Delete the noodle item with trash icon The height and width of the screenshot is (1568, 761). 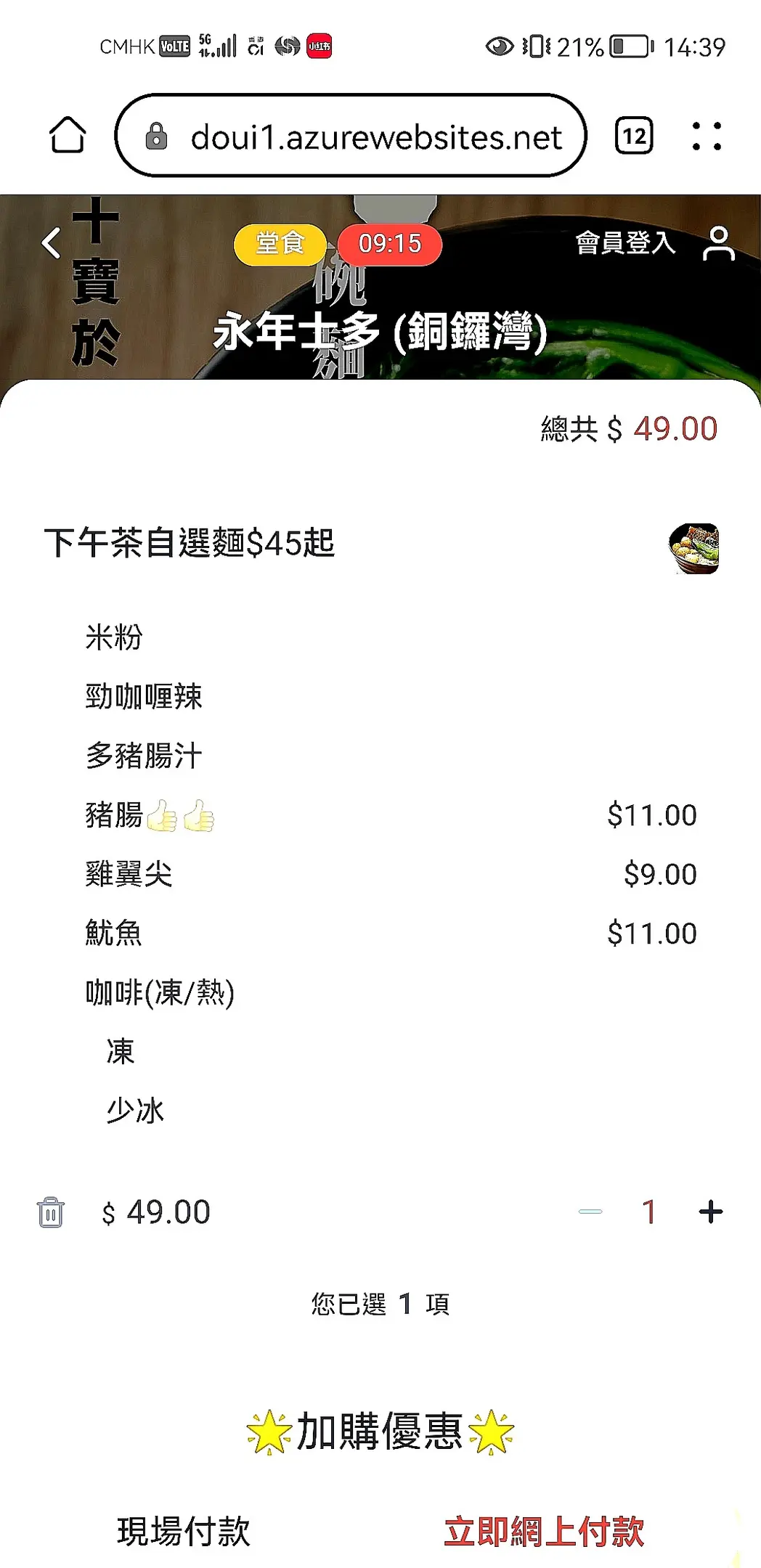51,1212
